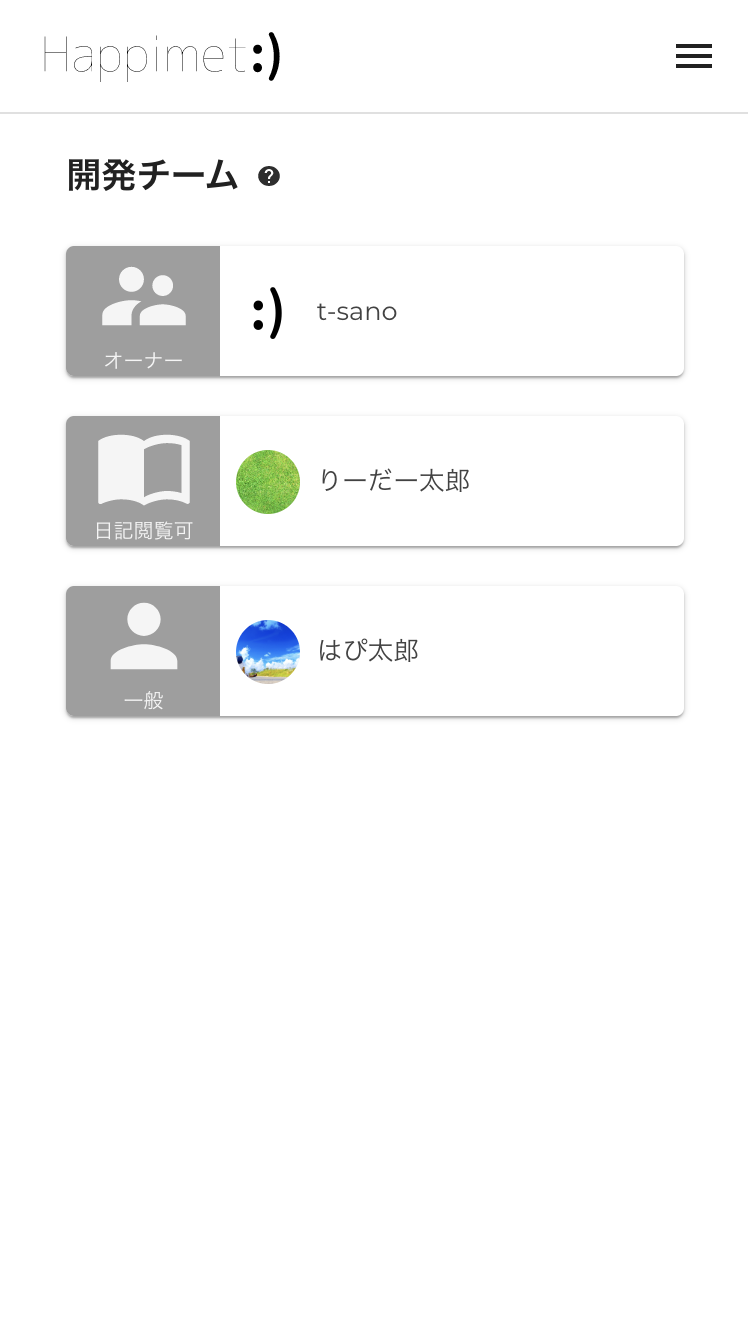Image resolution: width=748 pixels, height=1332 pixels.
Task: Click the 日記閲覧可 permission label
Action: coord(143,530)
